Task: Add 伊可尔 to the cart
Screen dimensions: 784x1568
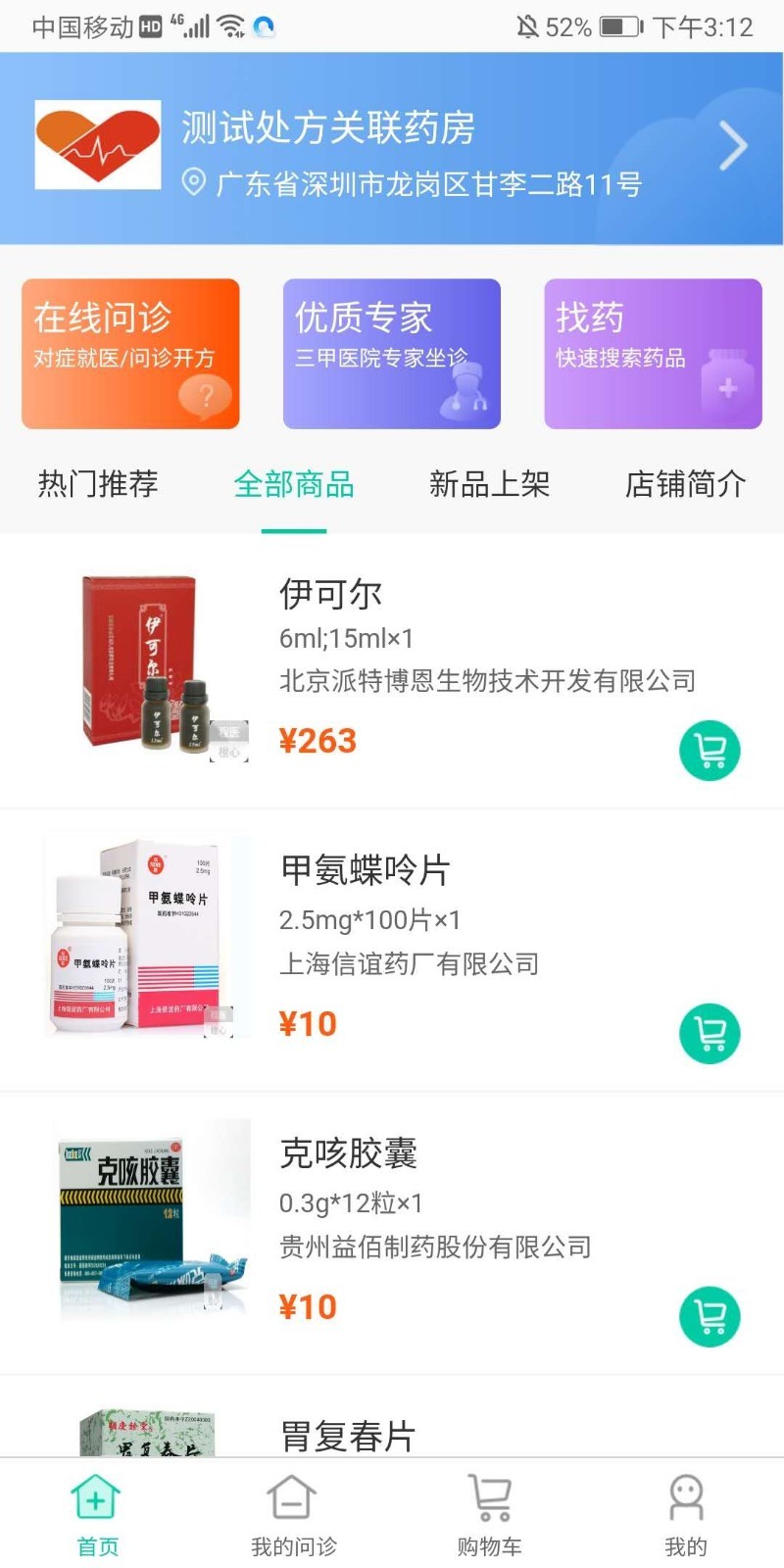Action: point(710,751)
